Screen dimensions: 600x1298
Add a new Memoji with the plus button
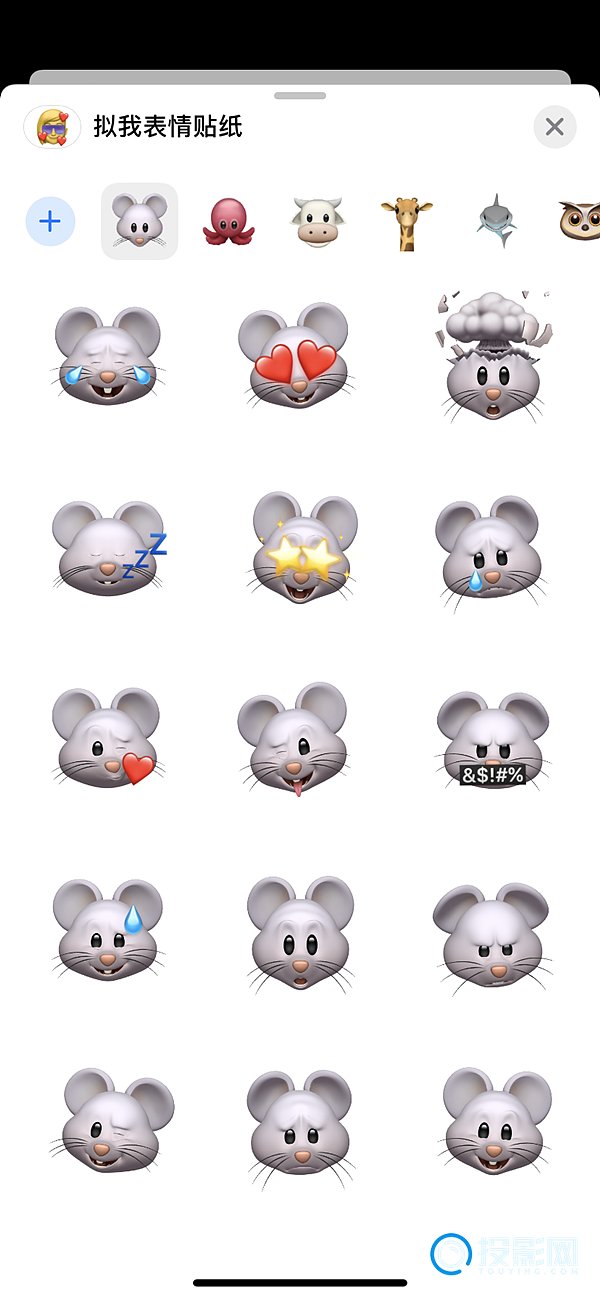(x=50, y=222)
